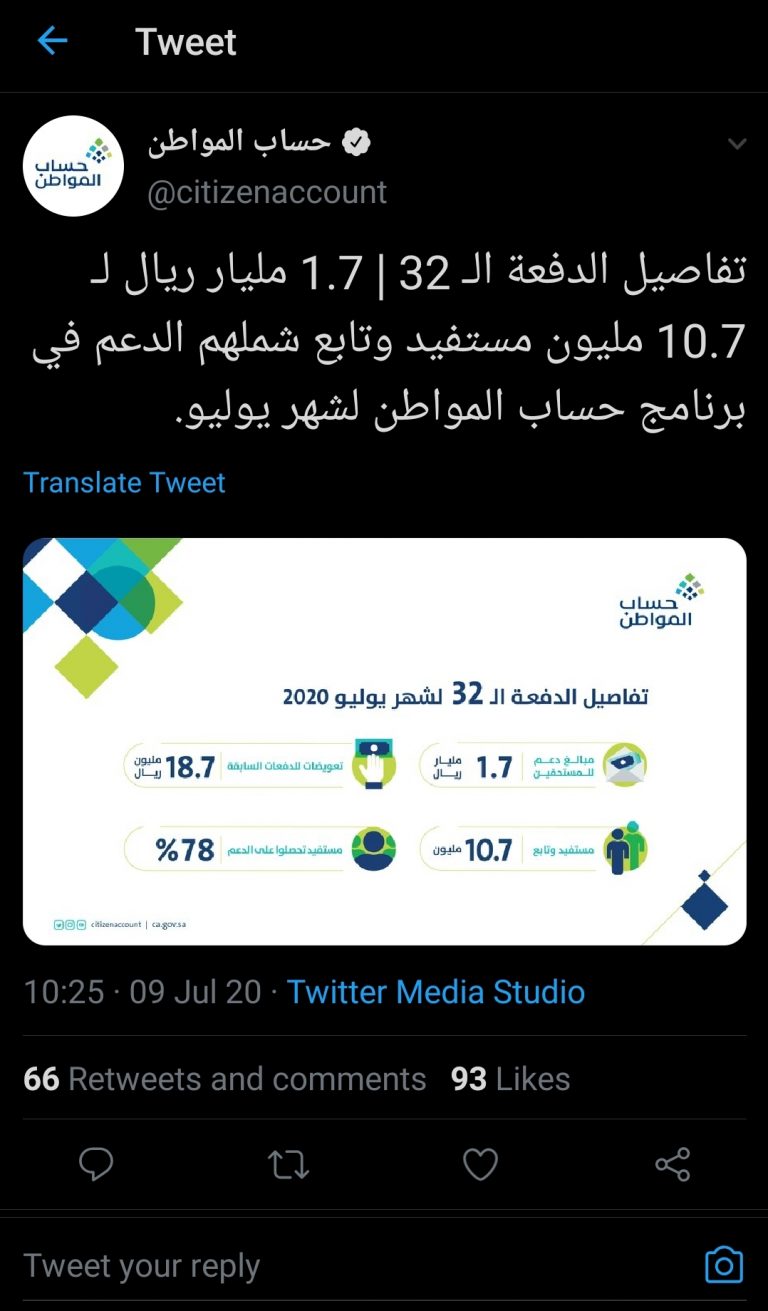The image size is (768, 1311).
Task: Share this tweet
Action: click(672, 1164)
